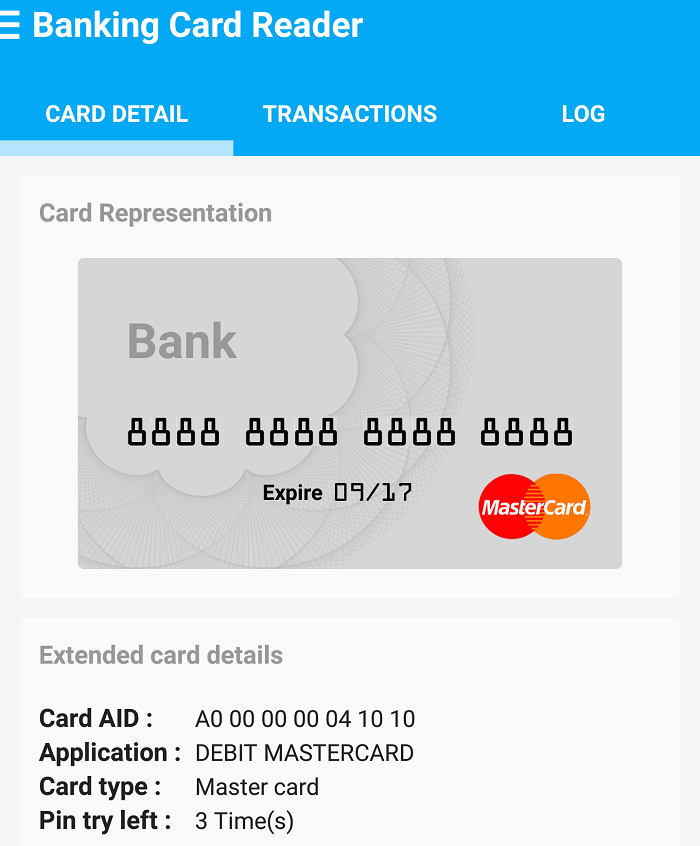This screenshot has height=846, width=700.
Task: Open the Log tab
Action: 583,114
